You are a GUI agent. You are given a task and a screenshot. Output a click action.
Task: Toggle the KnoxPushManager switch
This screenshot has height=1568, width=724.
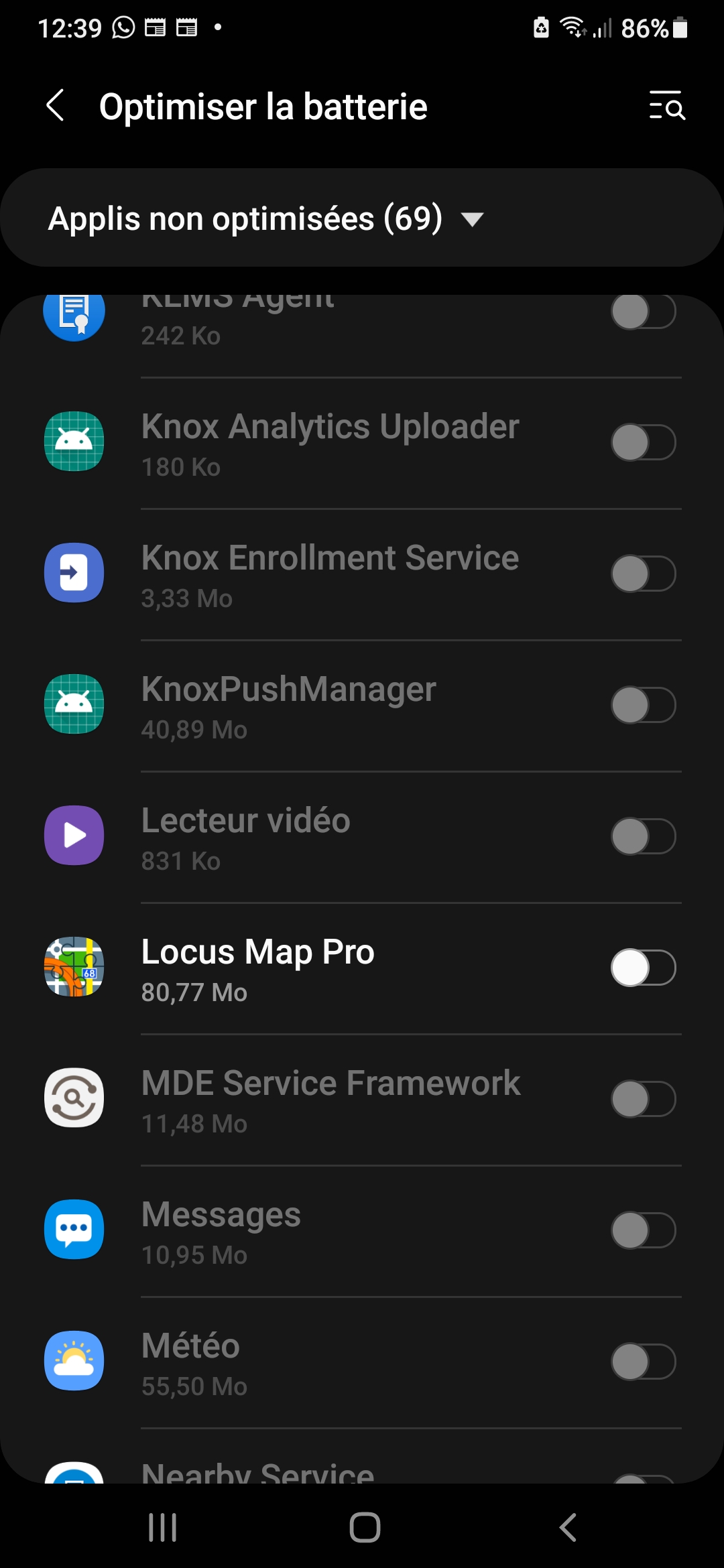(x=643, y=705)
